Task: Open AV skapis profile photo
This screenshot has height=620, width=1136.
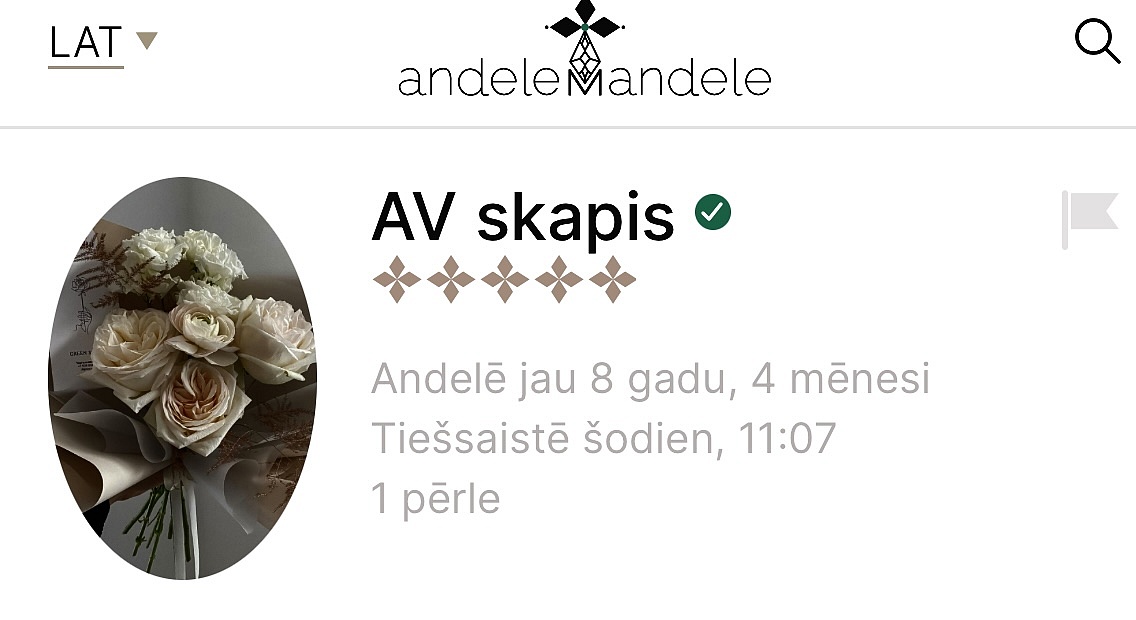Action: [x=183, y=378]
